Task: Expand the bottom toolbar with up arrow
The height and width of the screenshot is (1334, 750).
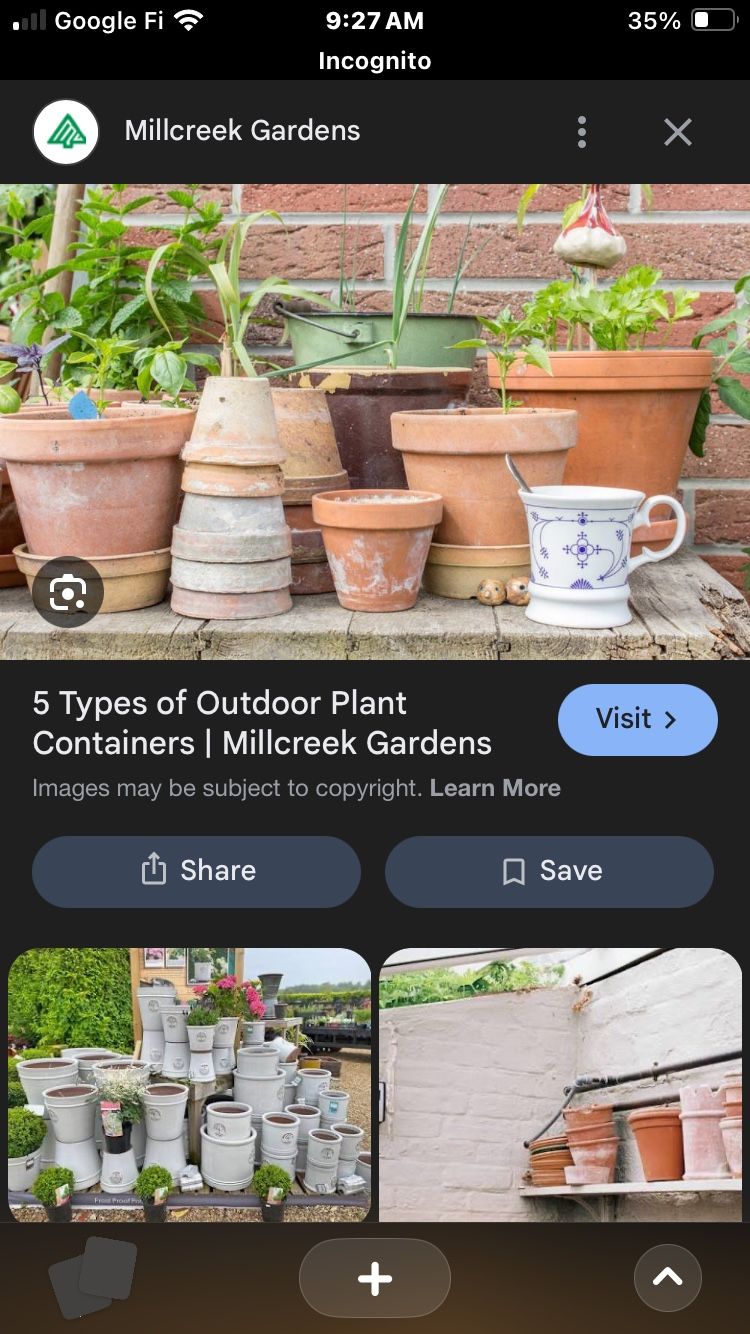Action: (667, 1277)
